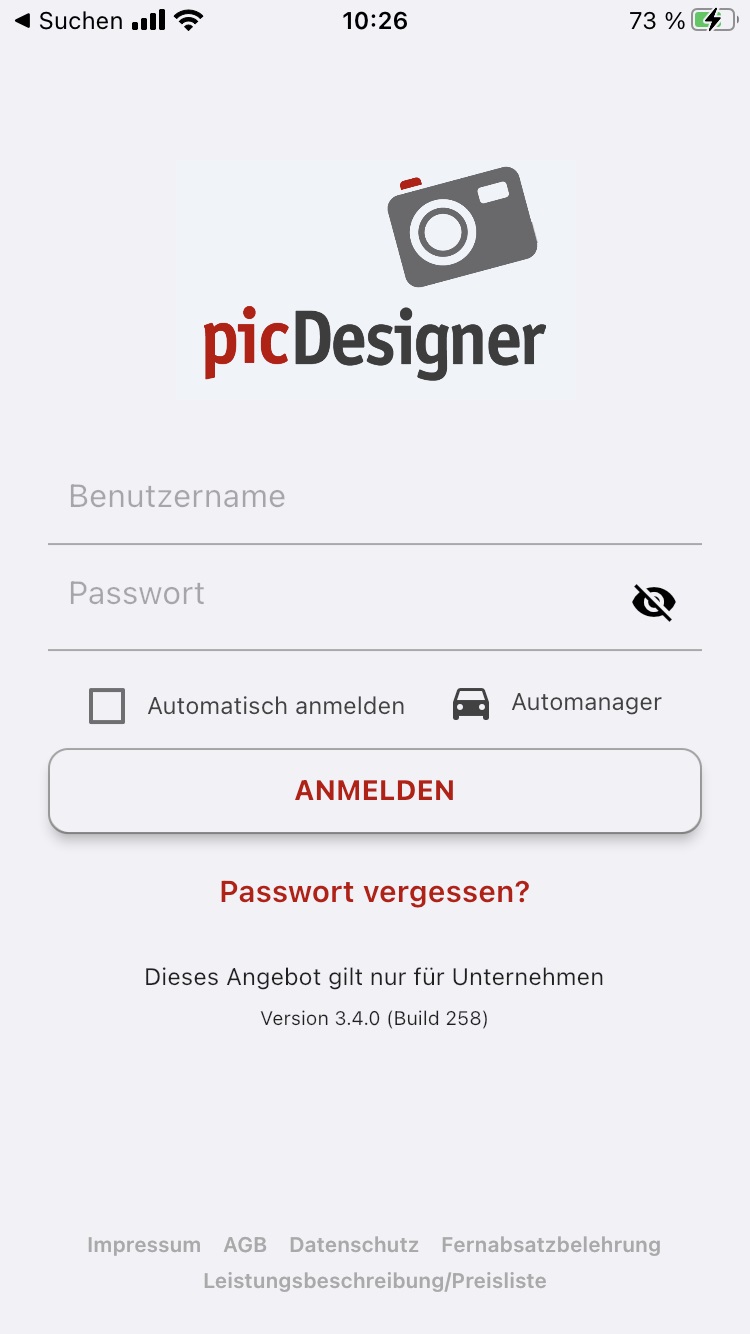Select the Automanager car option

[x=556, y=703]
